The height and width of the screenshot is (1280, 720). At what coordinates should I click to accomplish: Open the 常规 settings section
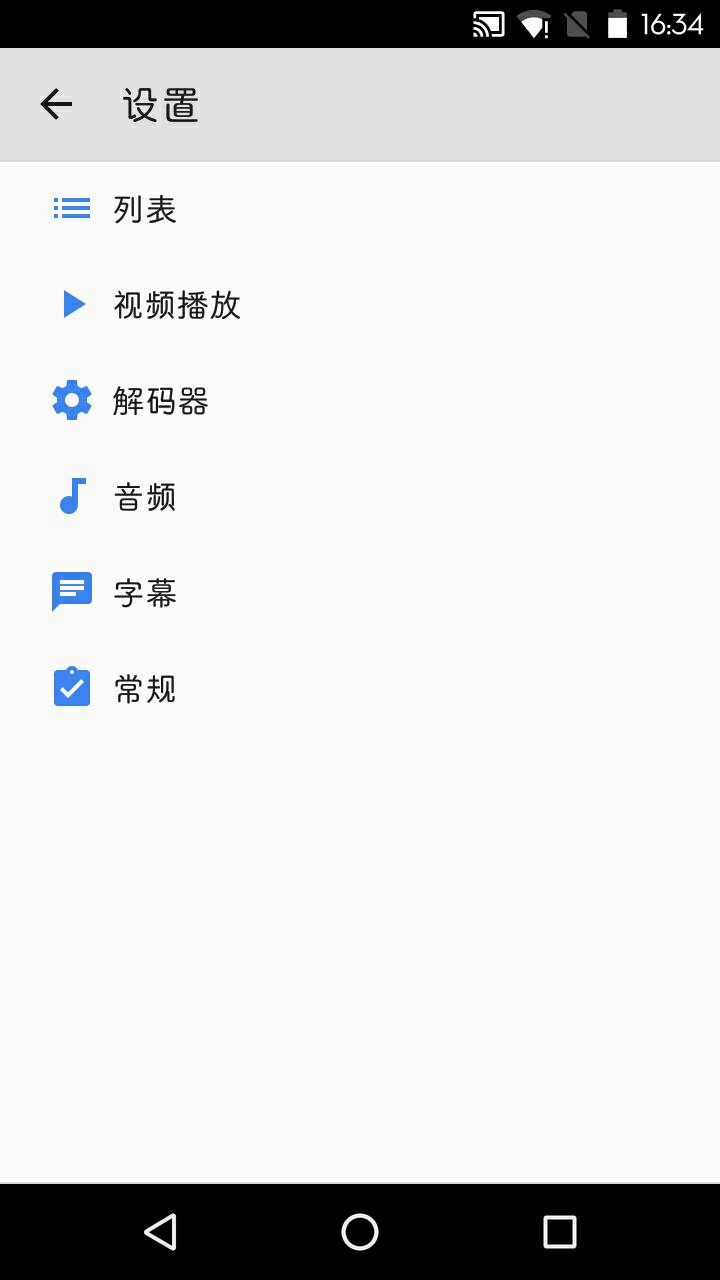[x=147, y=687]
